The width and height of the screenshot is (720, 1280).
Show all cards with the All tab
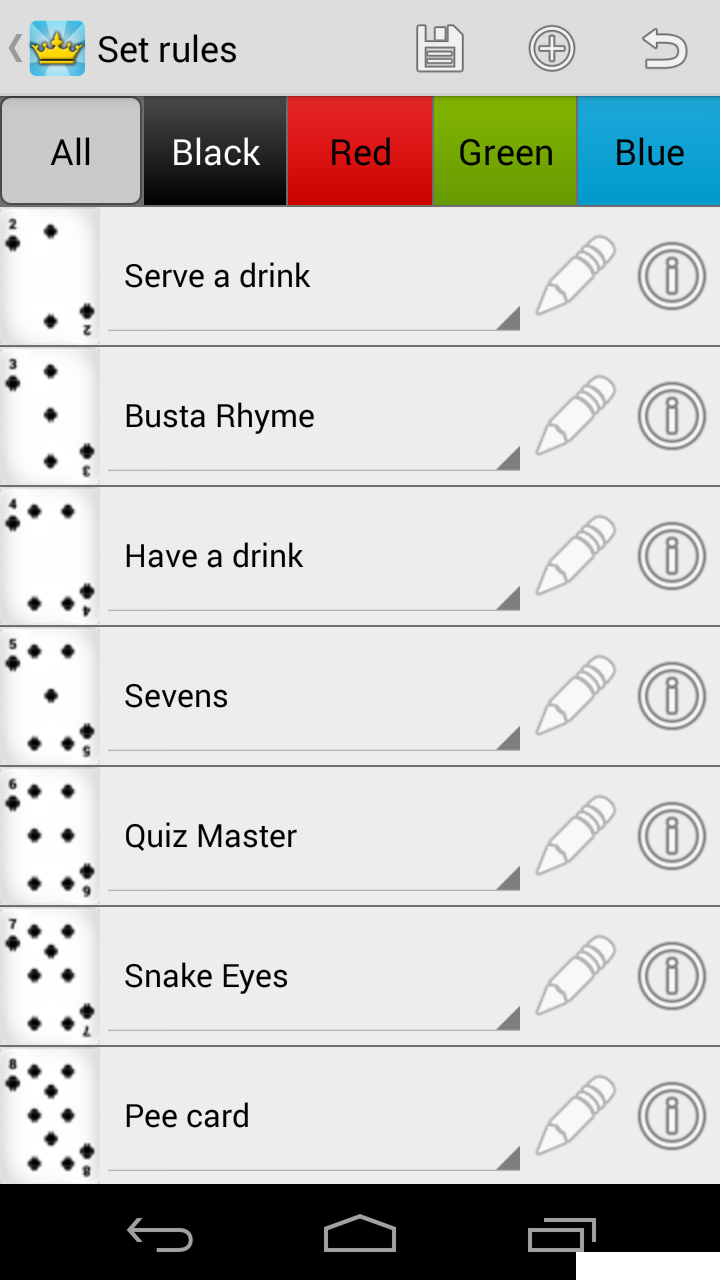click(71, 152)
